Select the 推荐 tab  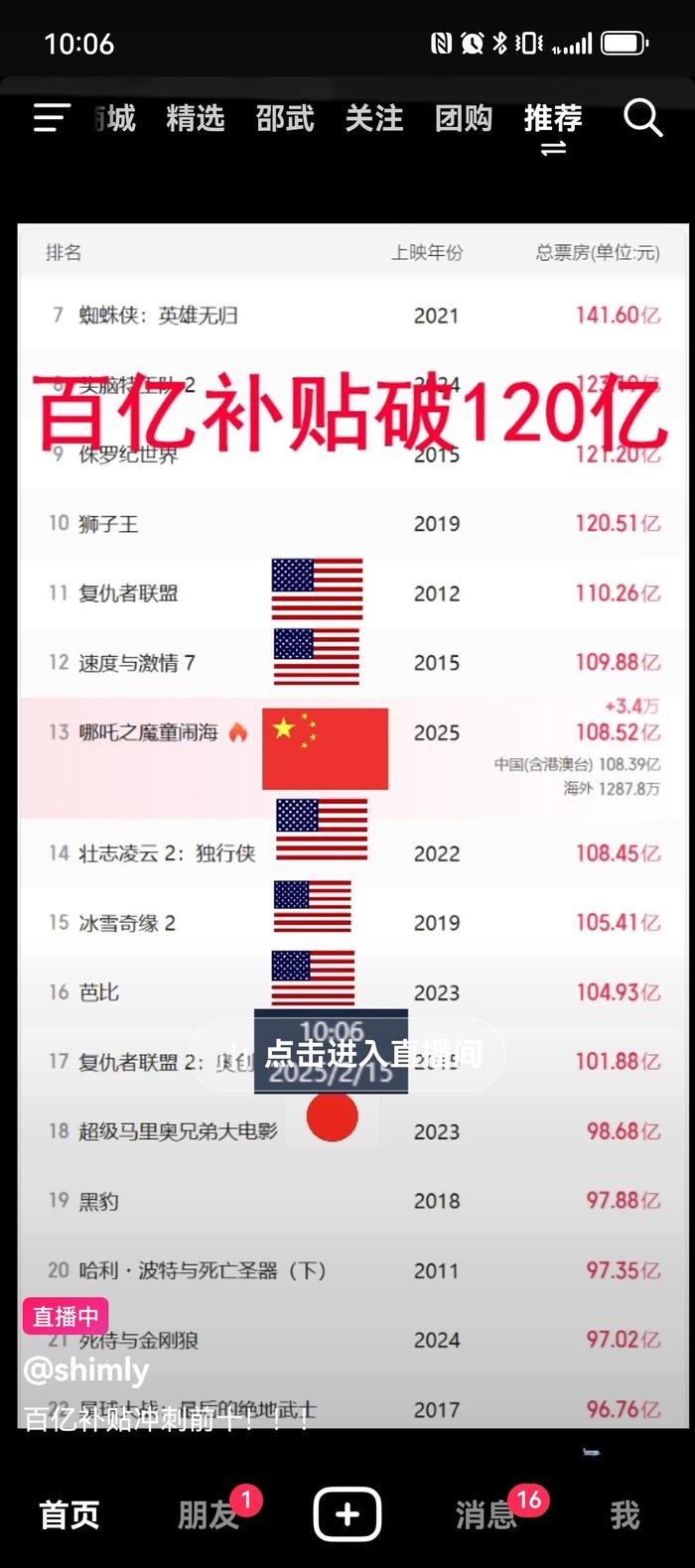coord(553,119)
